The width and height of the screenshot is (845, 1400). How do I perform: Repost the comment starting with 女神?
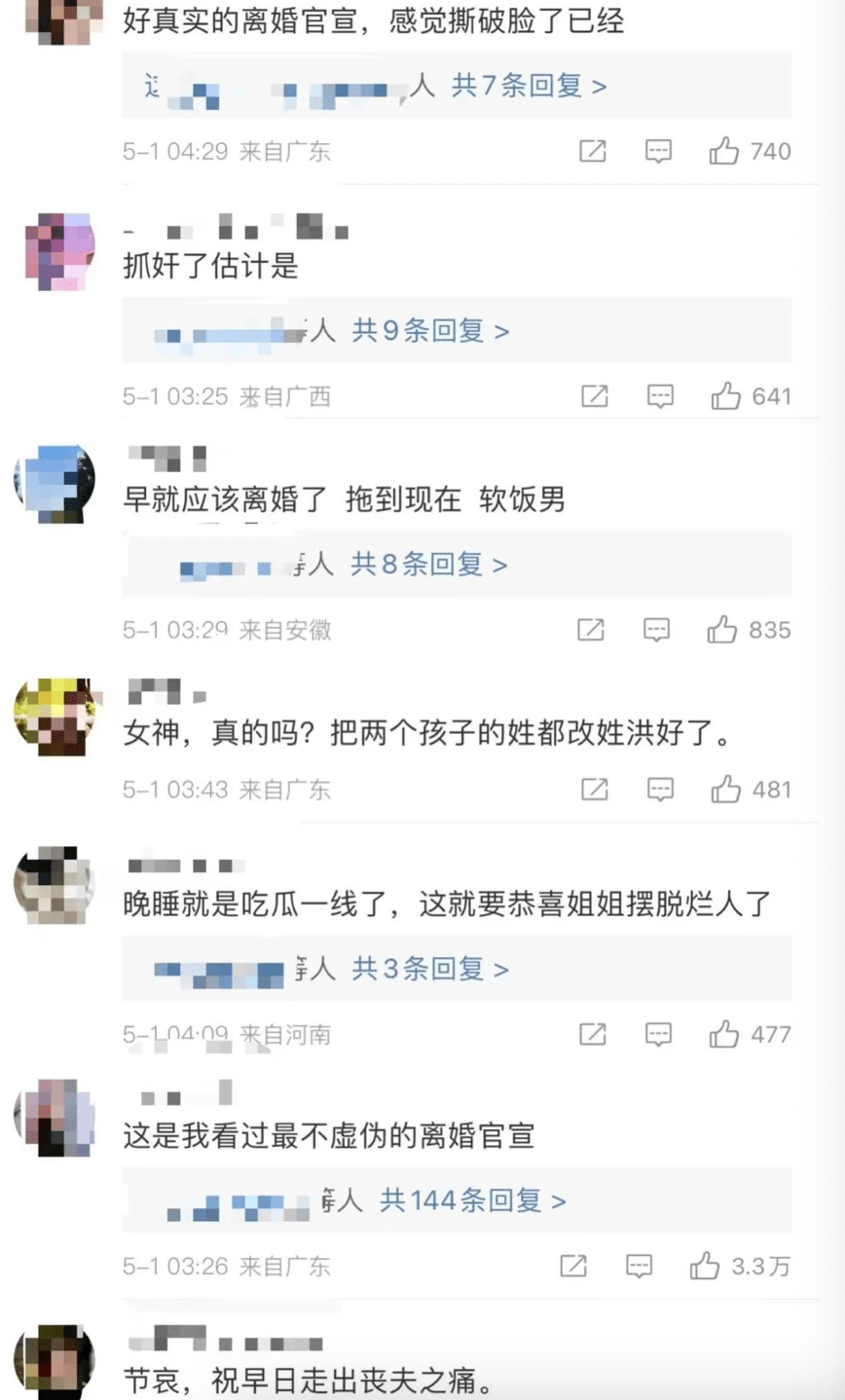[594, 790]
